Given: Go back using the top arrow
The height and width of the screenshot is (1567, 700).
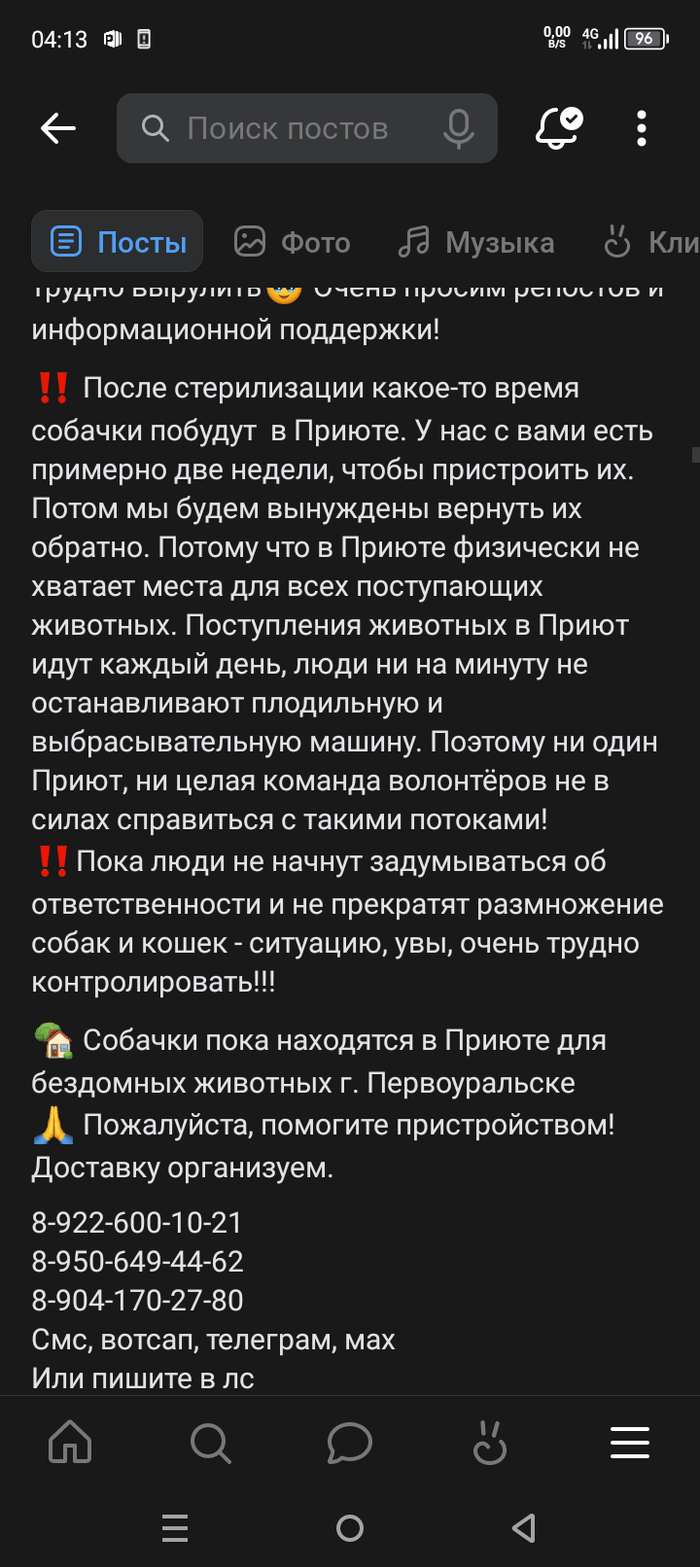Looking at the screenshot, I should [x=58, y=128].
